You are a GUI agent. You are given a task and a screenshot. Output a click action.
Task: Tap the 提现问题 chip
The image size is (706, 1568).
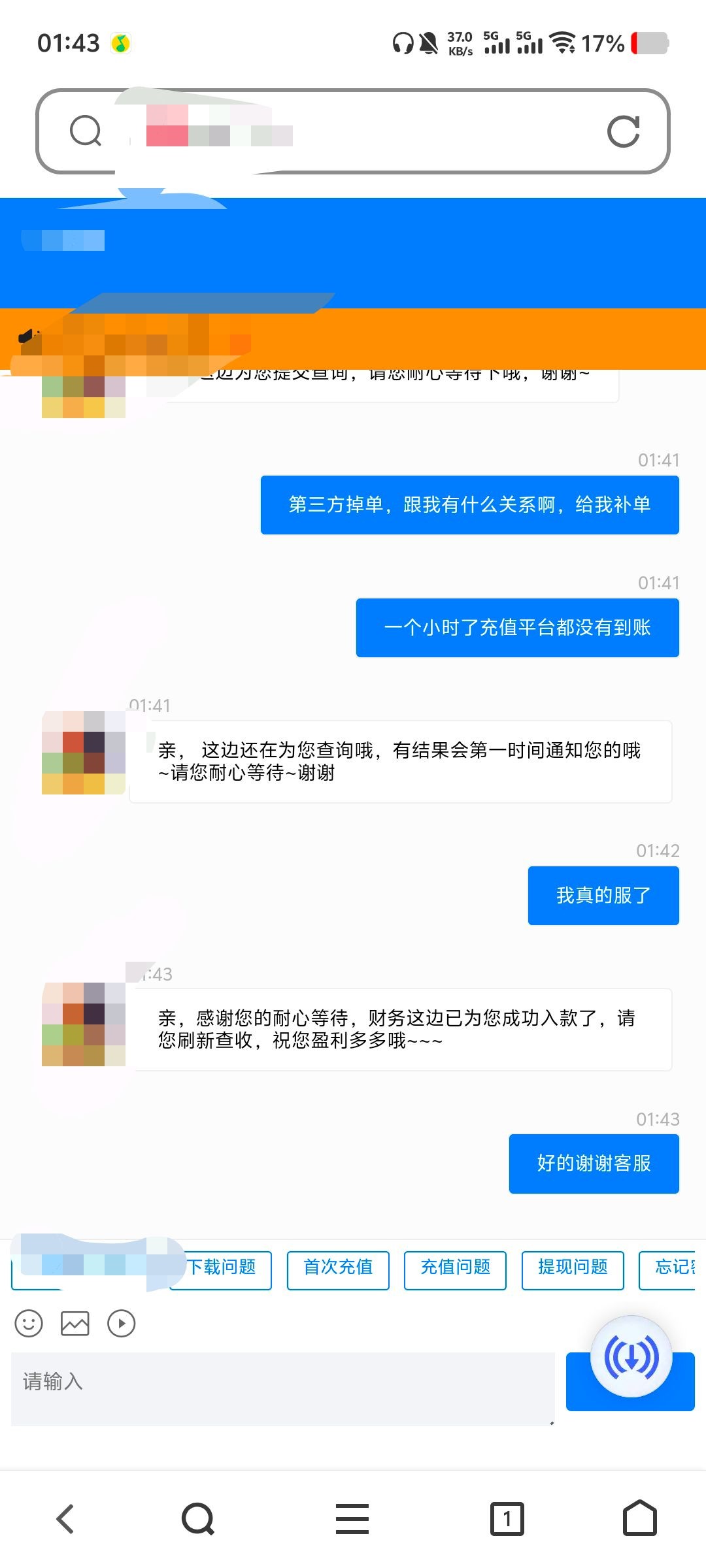pos(573,1267)
